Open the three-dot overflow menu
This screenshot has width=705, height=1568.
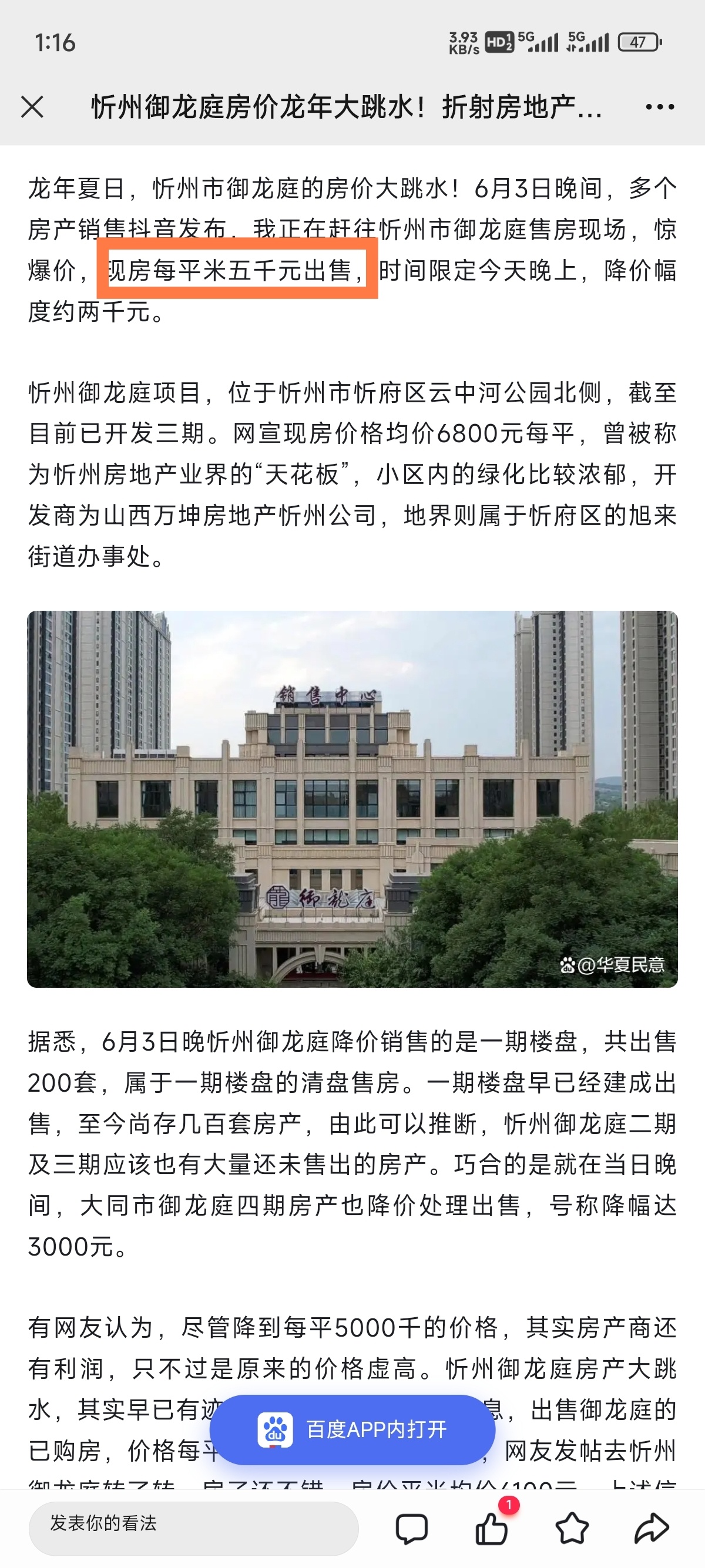660,106
